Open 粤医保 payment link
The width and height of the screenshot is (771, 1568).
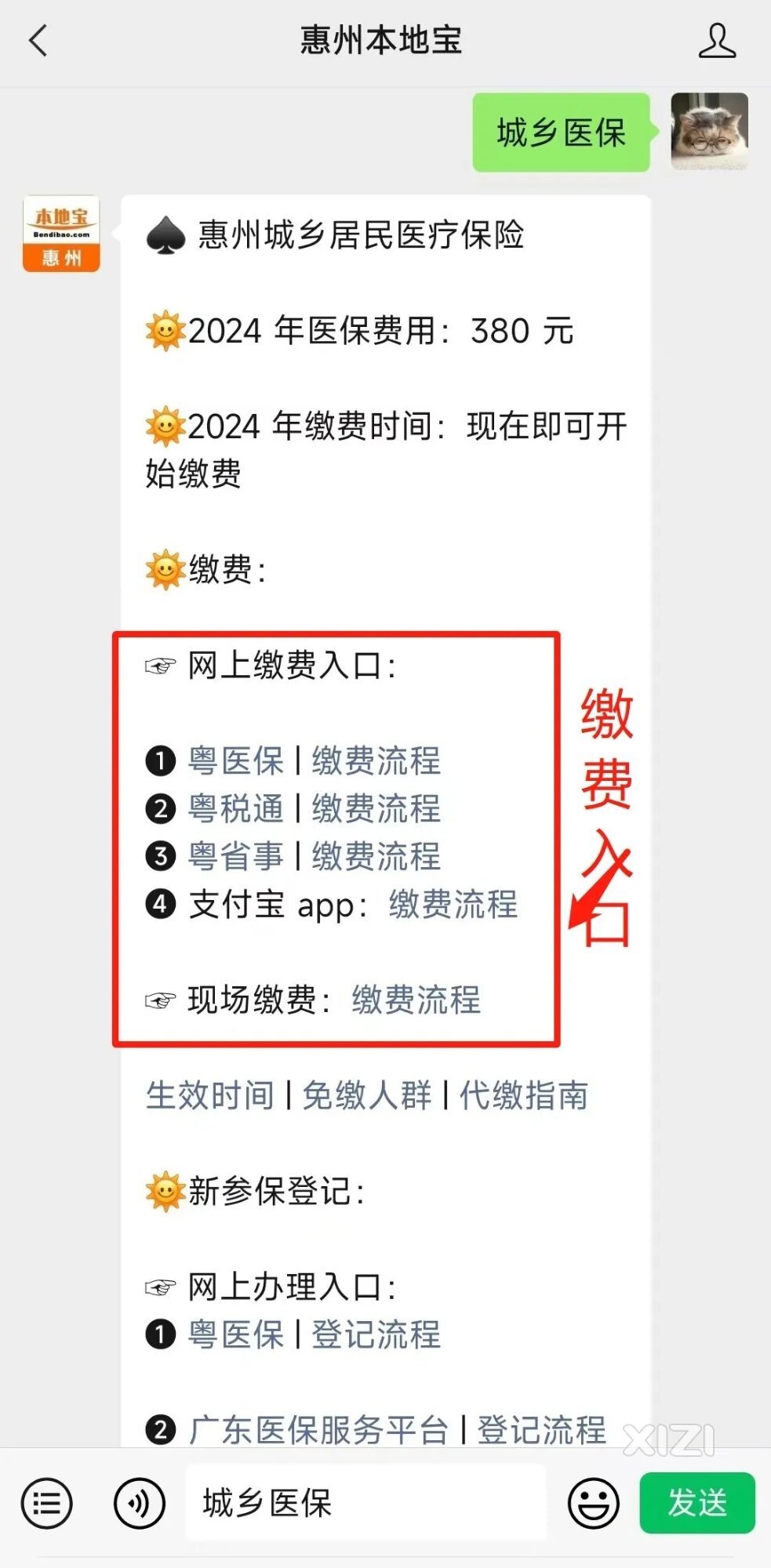tap(236, 761)
